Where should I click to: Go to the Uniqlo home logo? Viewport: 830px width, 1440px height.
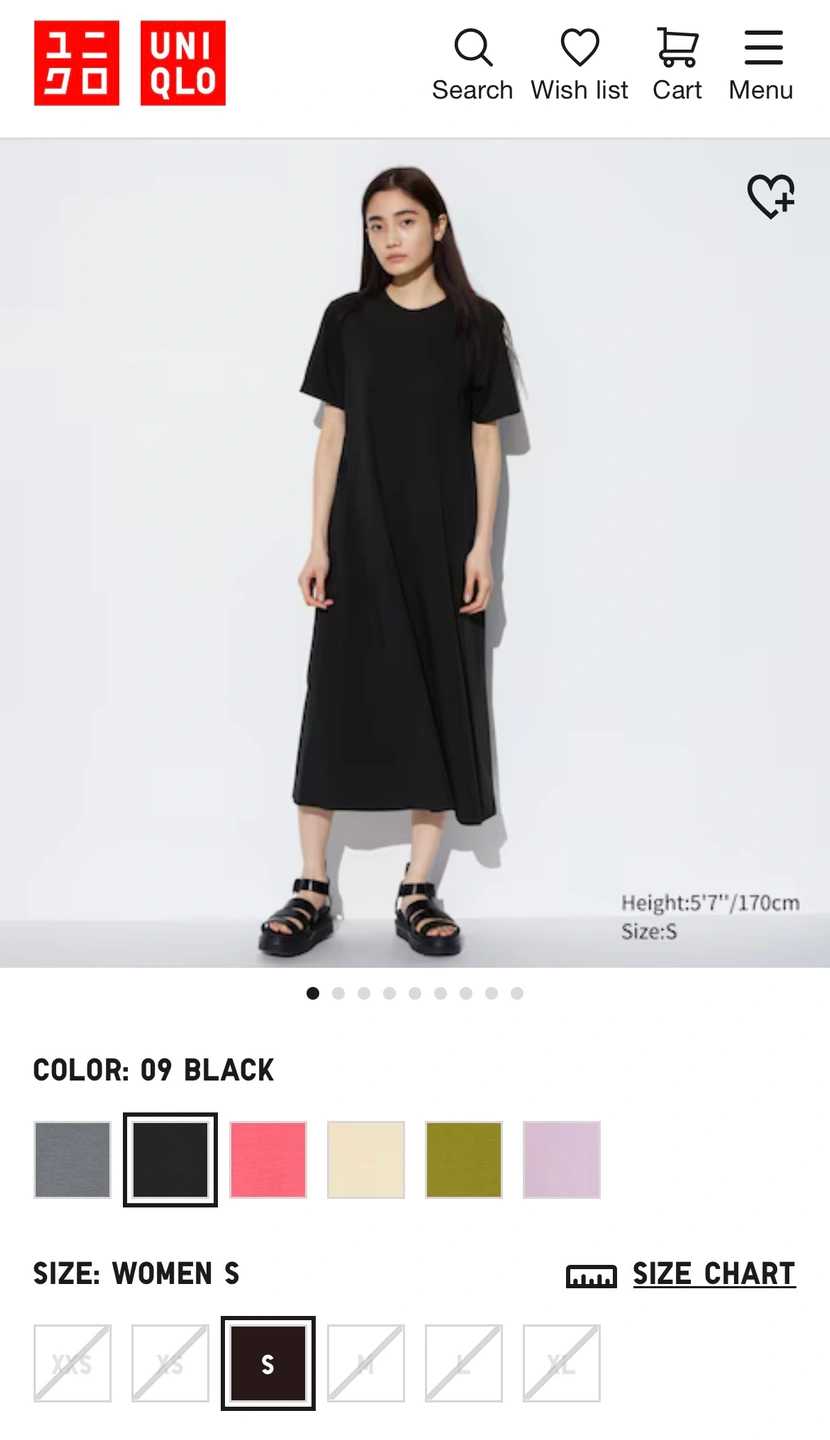[130, 63]
